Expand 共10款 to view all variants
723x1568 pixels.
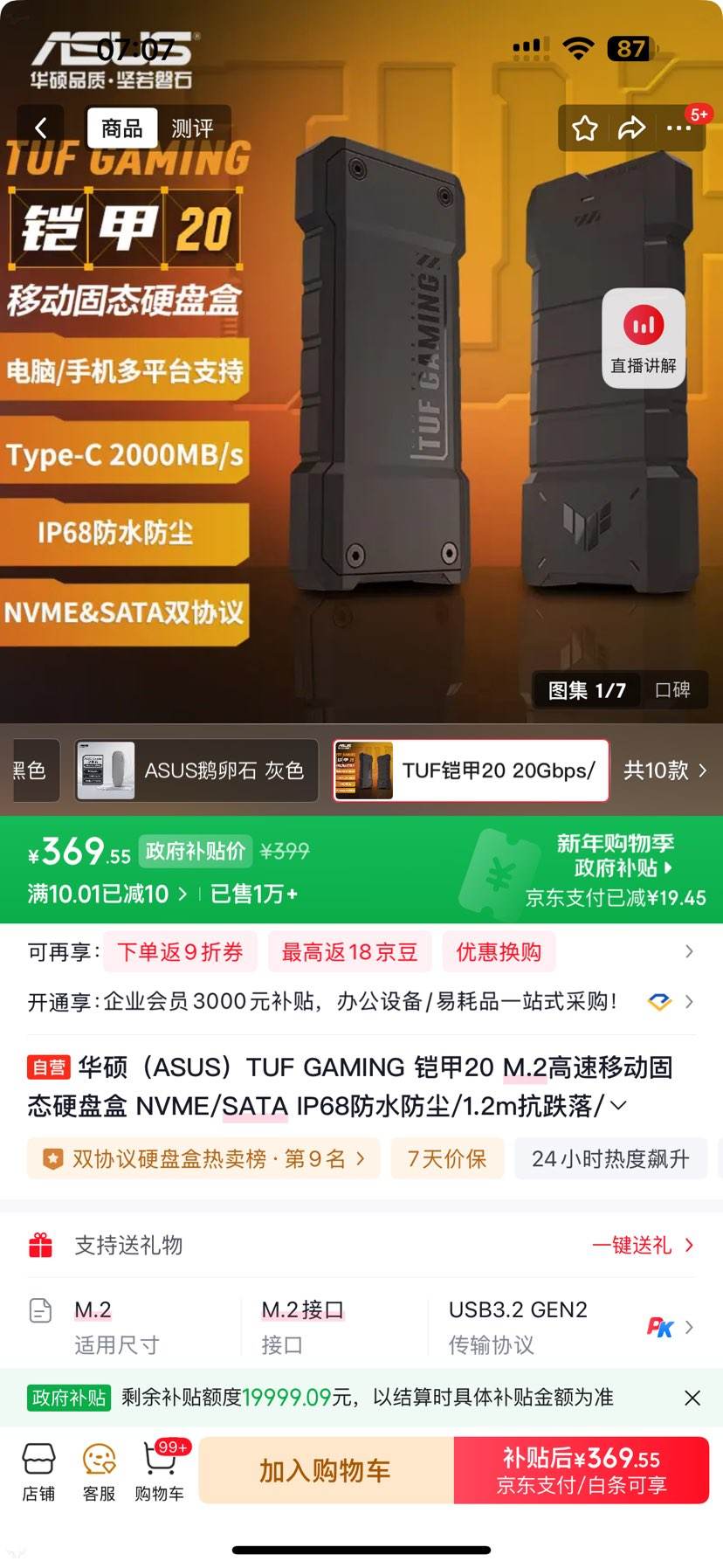[667, 771]
